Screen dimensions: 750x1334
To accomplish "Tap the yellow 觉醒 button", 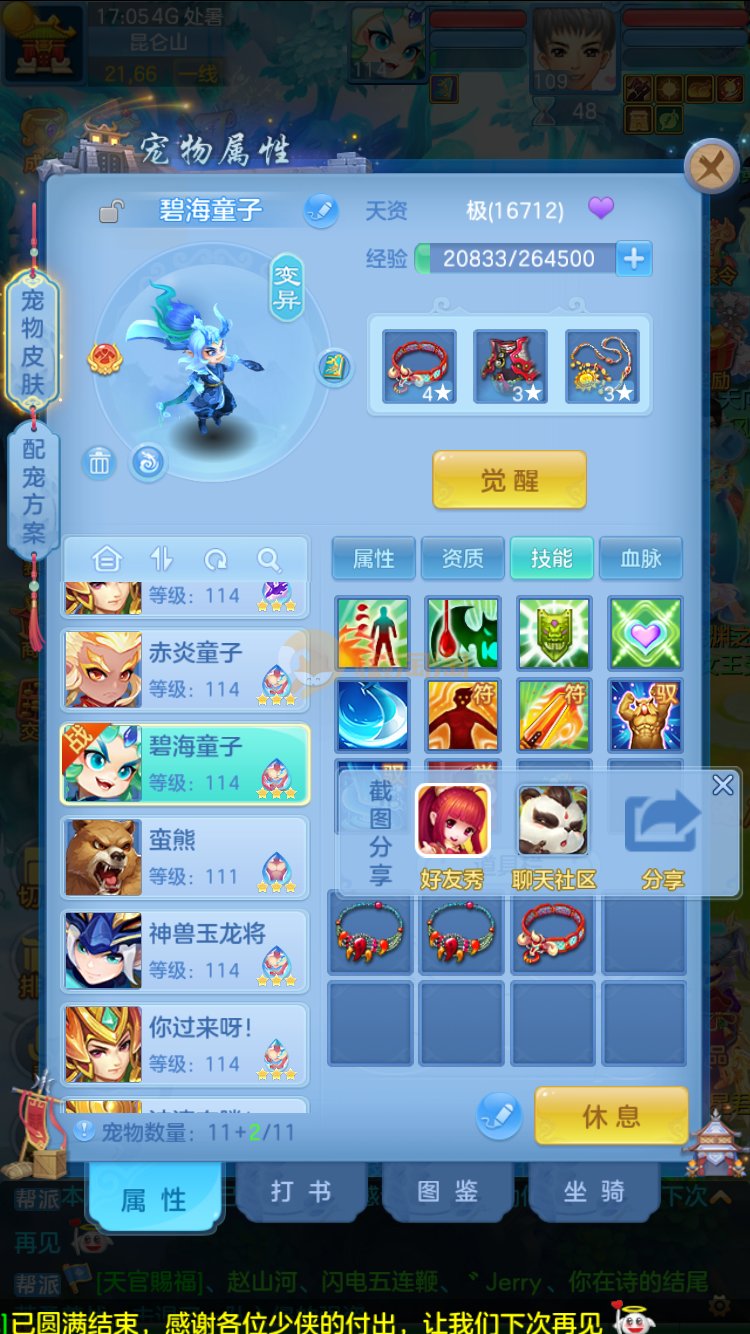I will 509,480.
